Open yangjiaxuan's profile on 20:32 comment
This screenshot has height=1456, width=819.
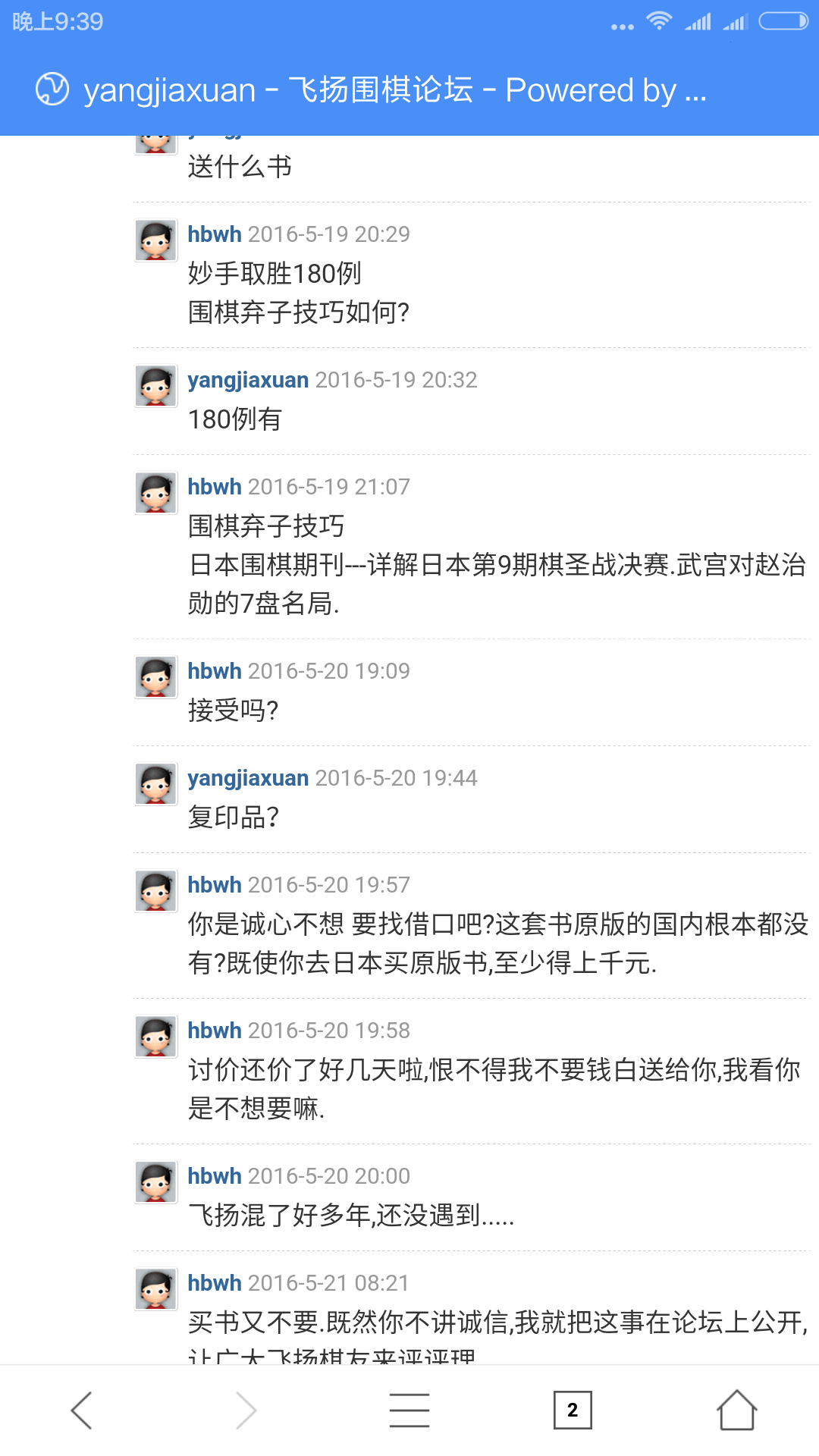[248, 380]
